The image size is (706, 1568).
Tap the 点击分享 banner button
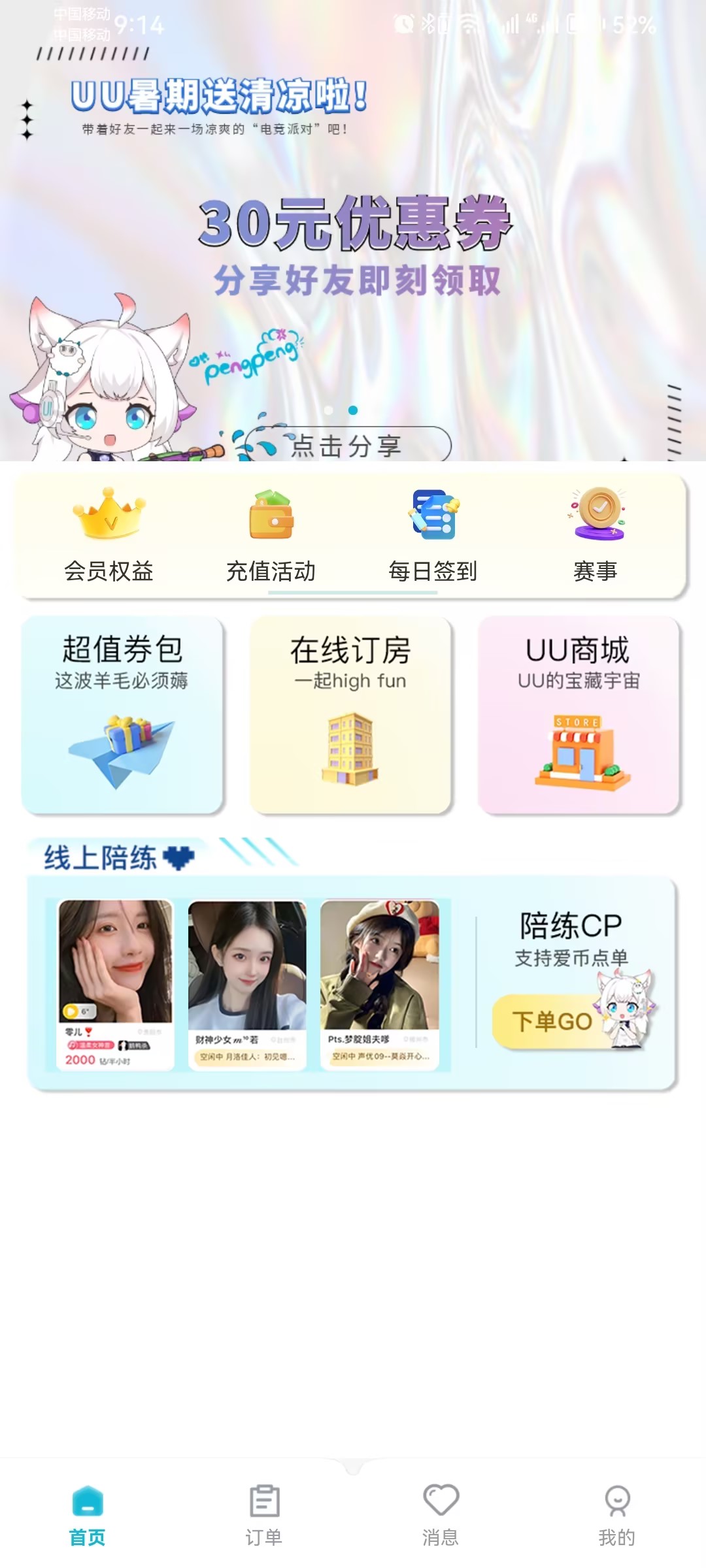(x=346, y=445)
